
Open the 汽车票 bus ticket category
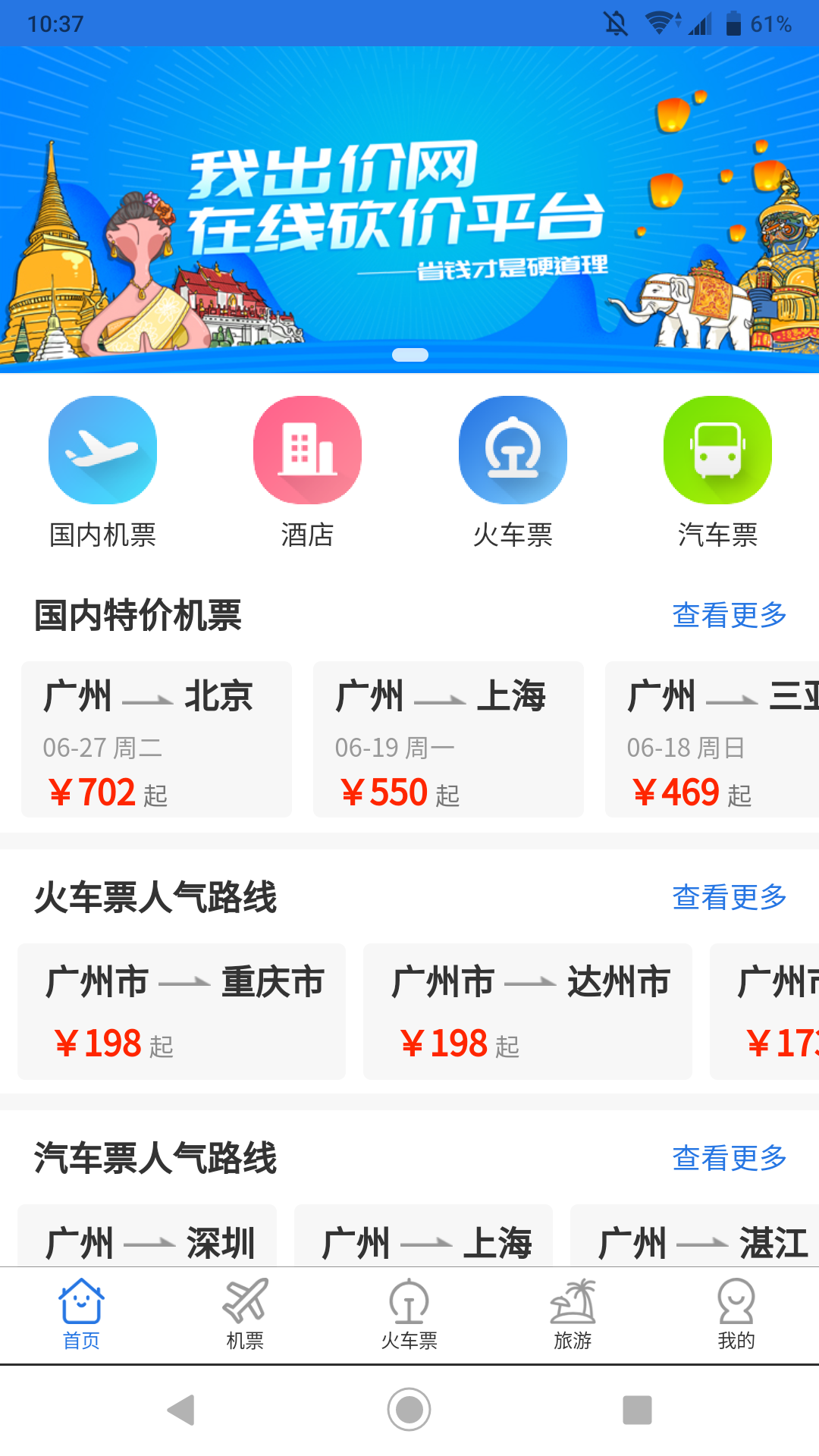point(717,472)
